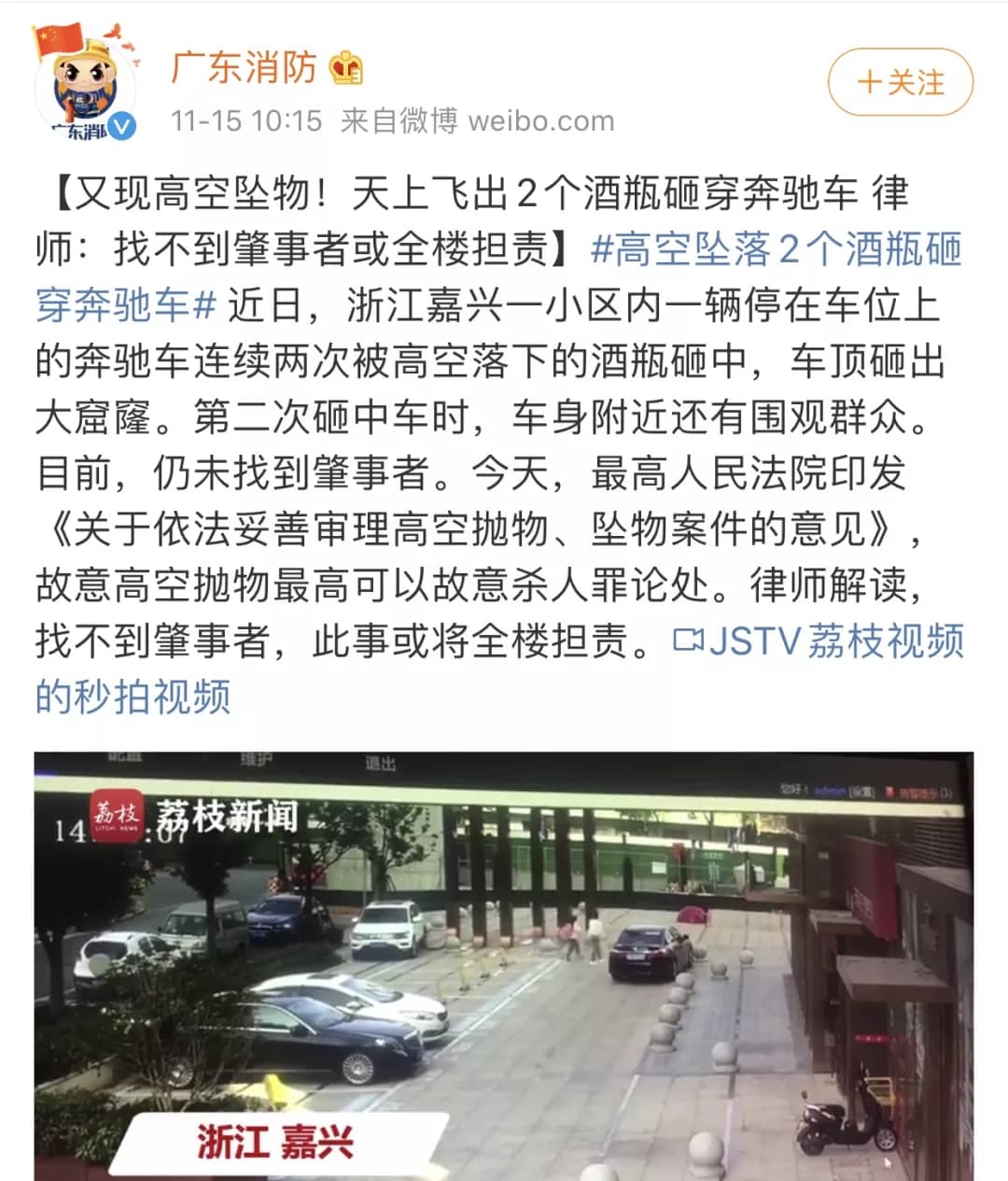Follow 广东消防 with the 关注 button
The height and width of the screenshot is (1181, 1008).
pos(900,82)
